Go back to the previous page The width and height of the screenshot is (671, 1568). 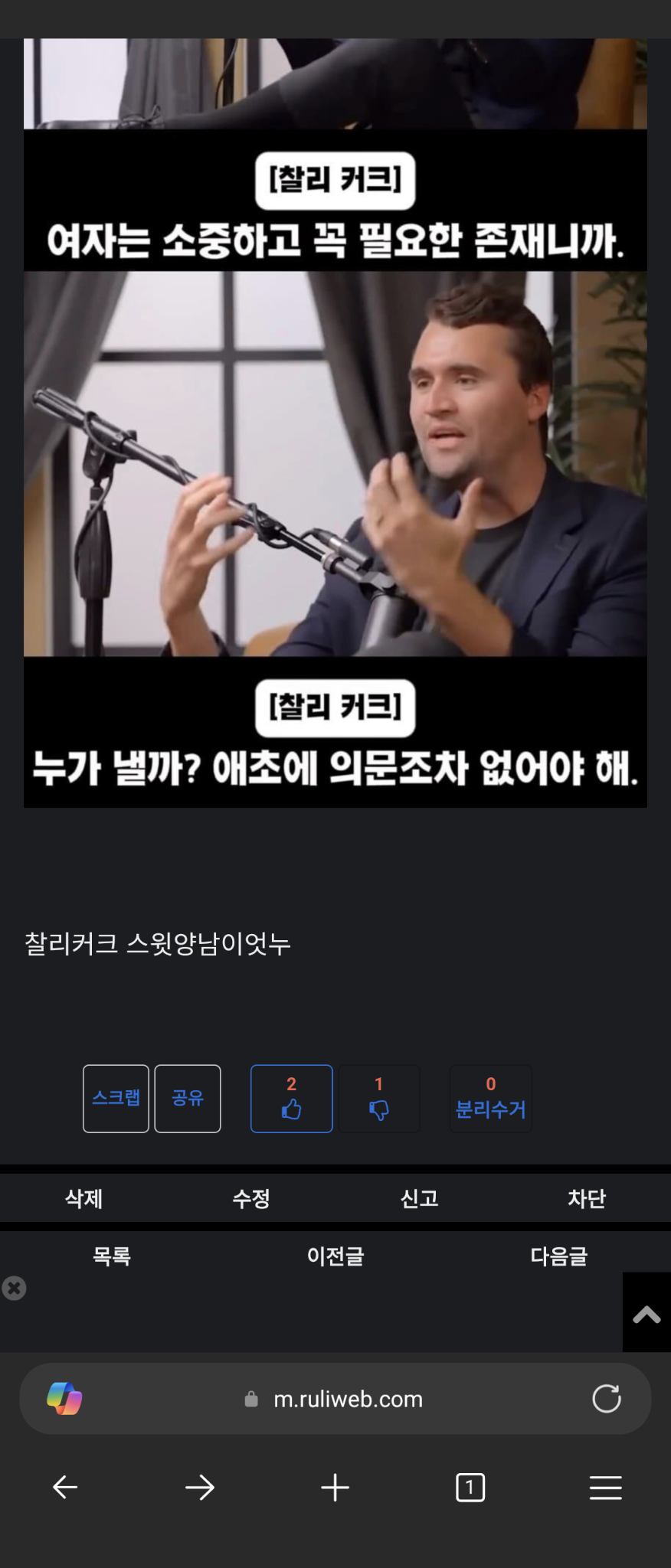pos(65,1488)
